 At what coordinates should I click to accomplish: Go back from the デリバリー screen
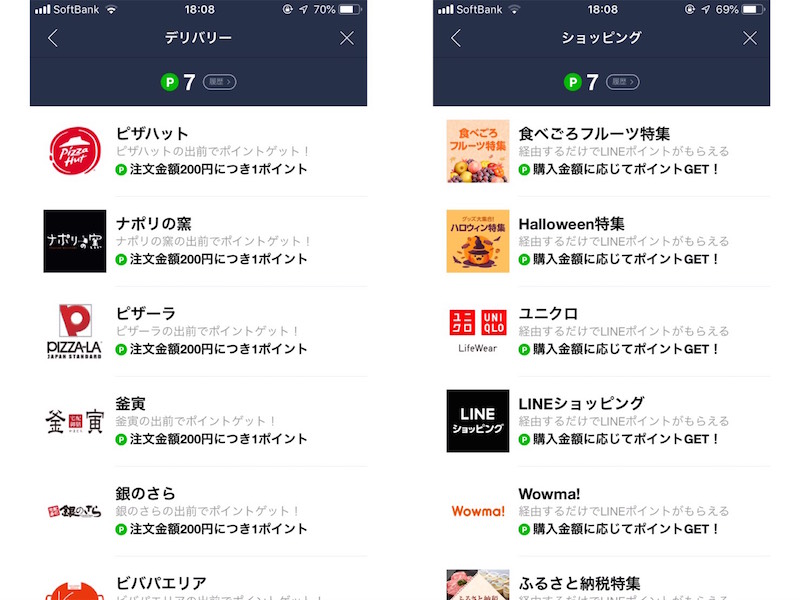point(53,38)
